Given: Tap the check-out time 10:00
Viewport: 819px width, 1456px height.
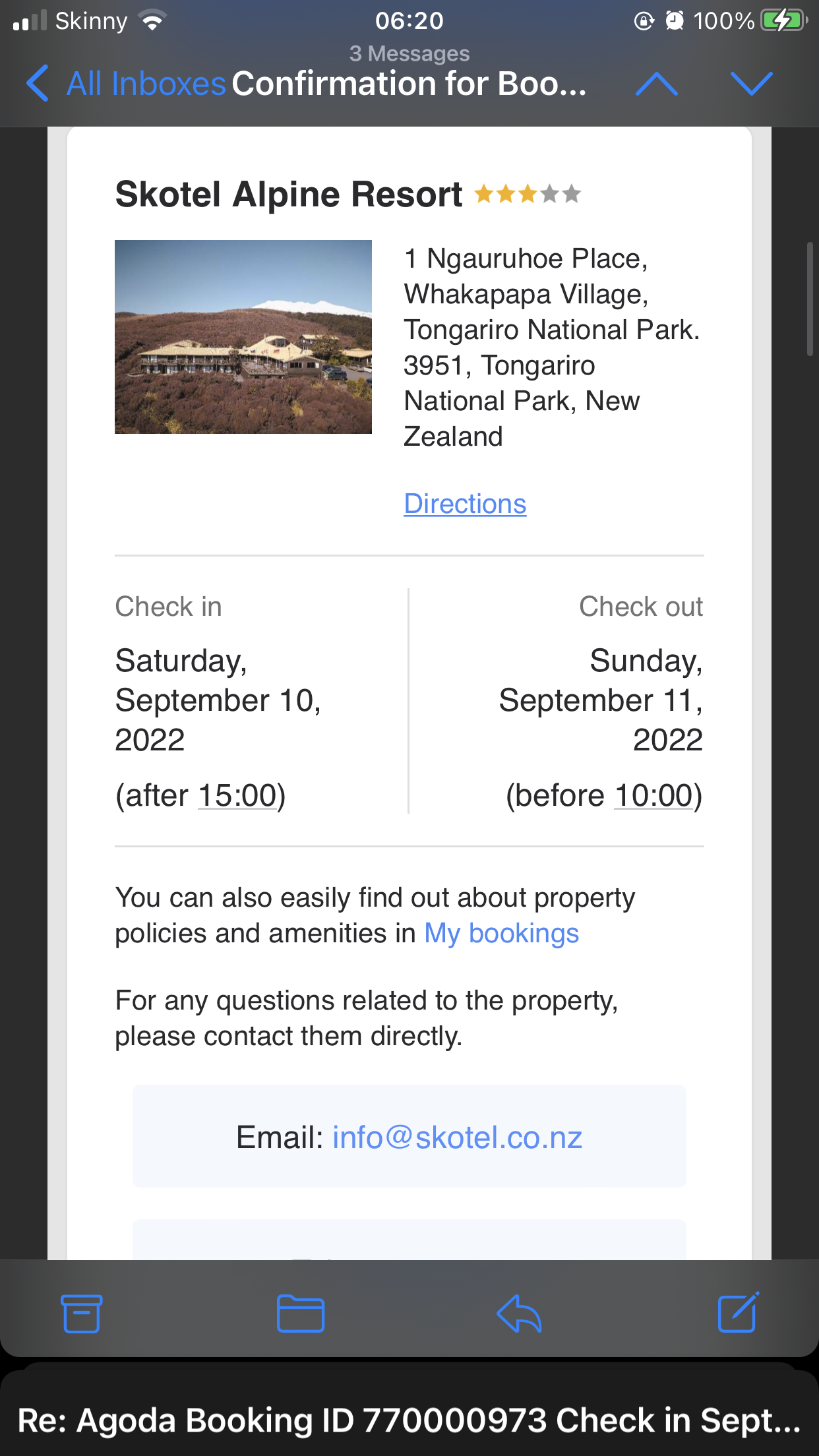Looking at the screenshot, I should pyautogui.click(x=653, y=796).
